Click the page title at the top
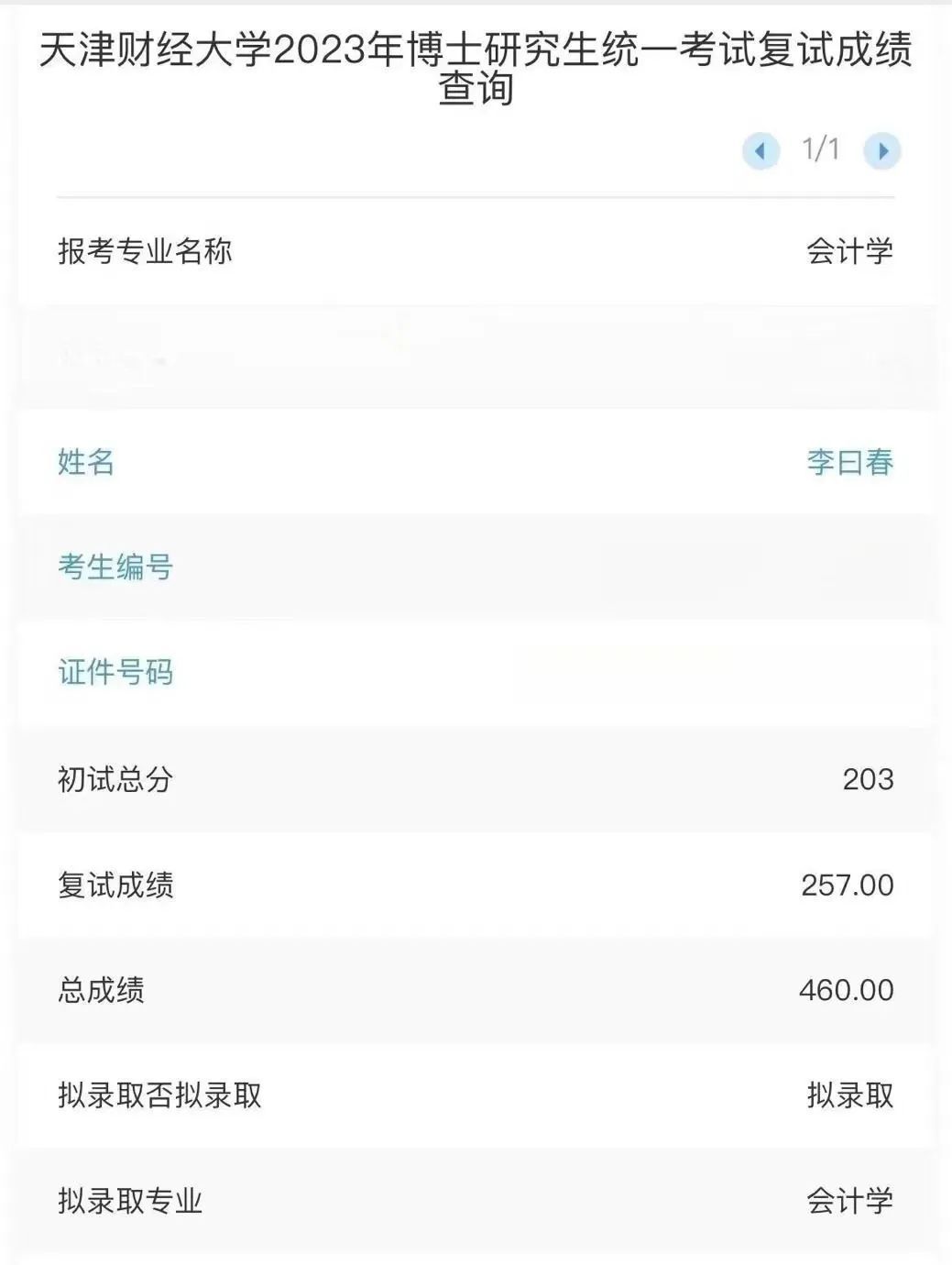This screenshot has height=1265, width=952. coord(476,71)
